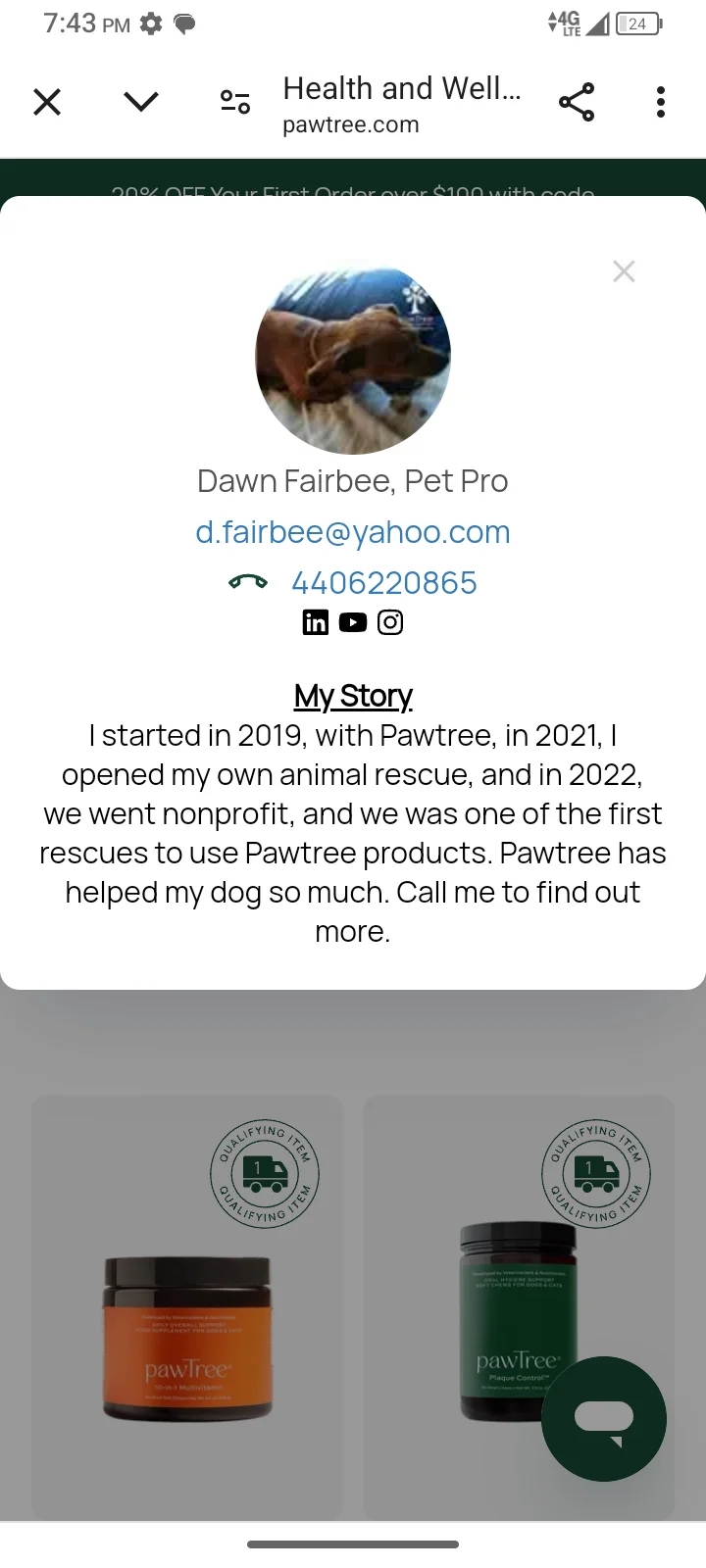
Task: Dismiss the Dawn Fairbee profile popup
Action: [x=624, y=271]
